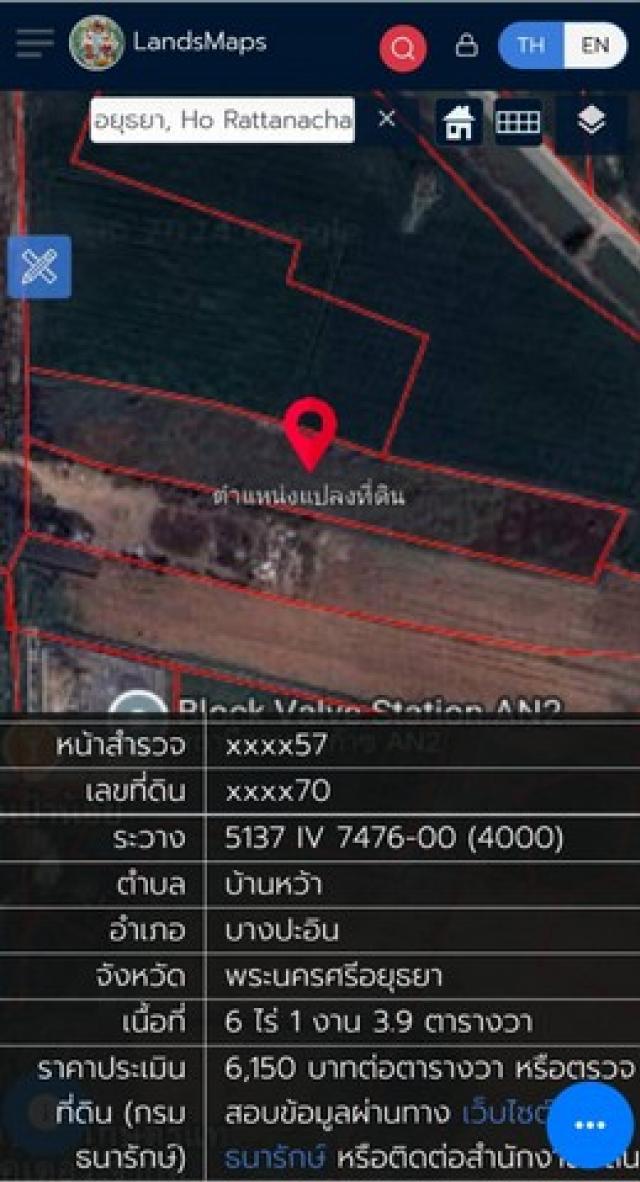Switch language to TH
This screenshot has height=1182, width=640.
coord(531,46)
